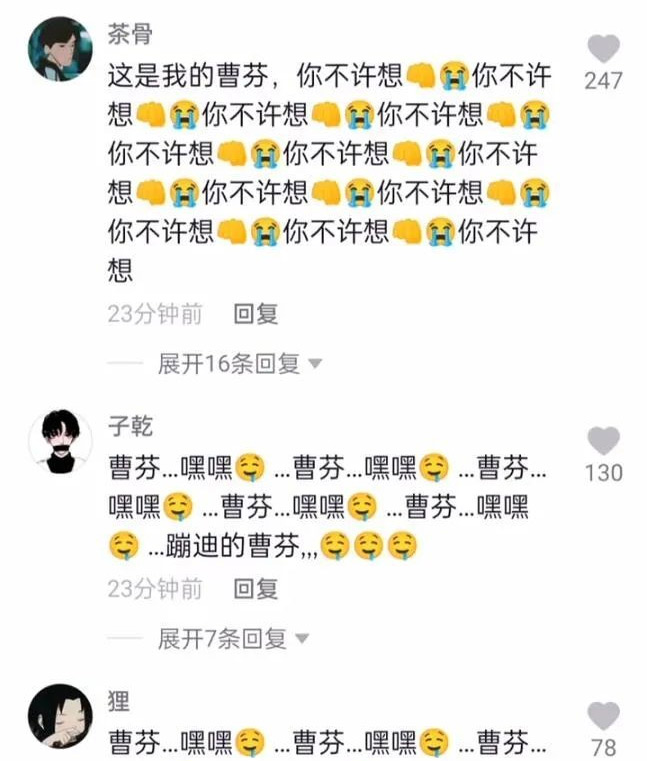View the profile picture of 狸
Image resolution: width=647 pixels, height=761 pixels.
coord(59,716)
